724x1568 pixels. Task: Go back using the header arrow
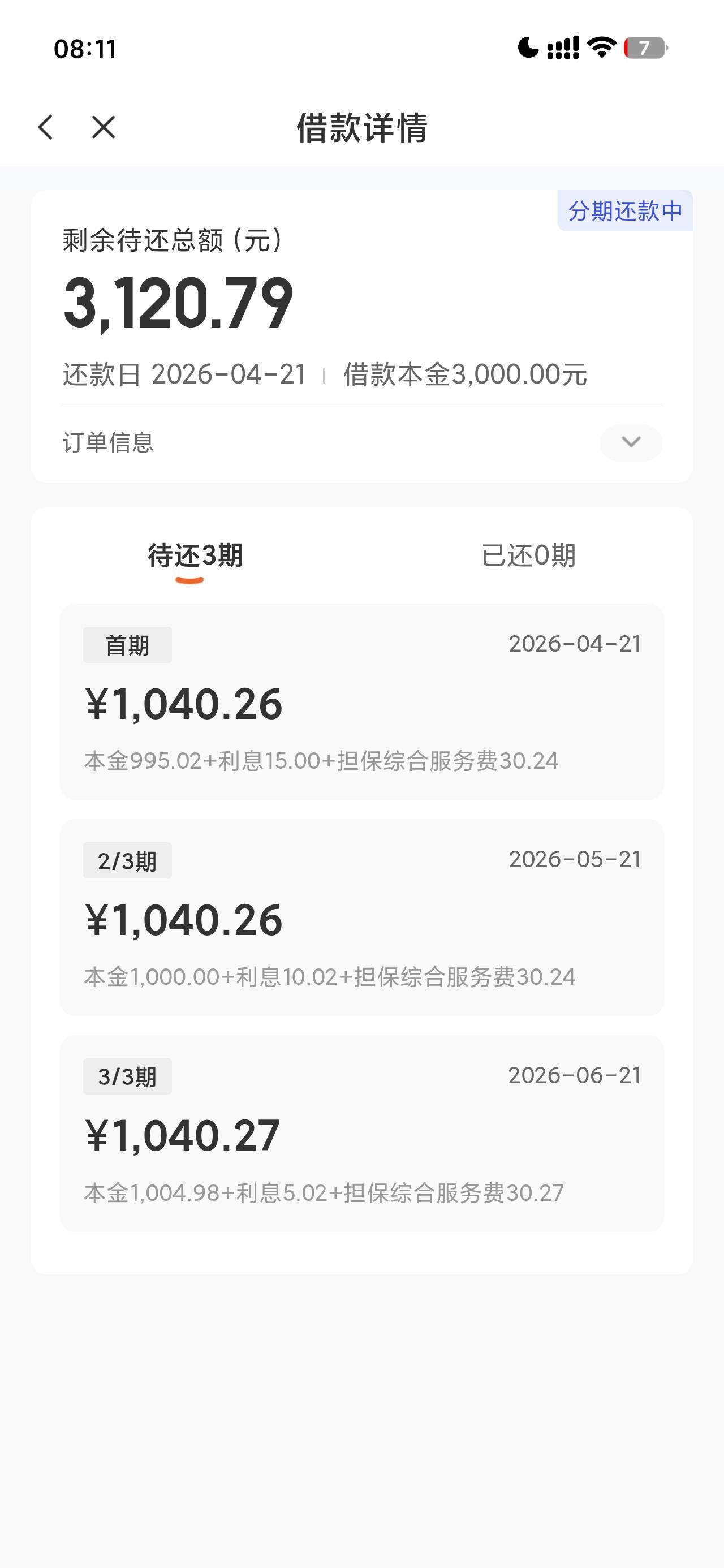[x=46, y=127]
